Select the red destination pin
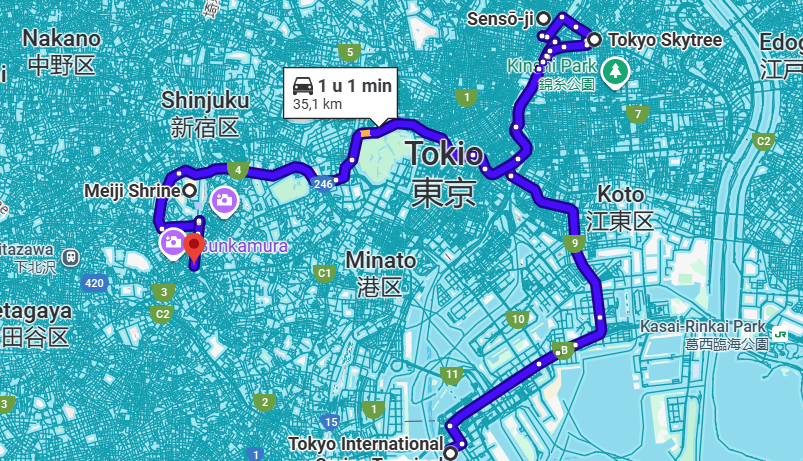The height and width of the screenshot is (461, 803). point(193,246)
